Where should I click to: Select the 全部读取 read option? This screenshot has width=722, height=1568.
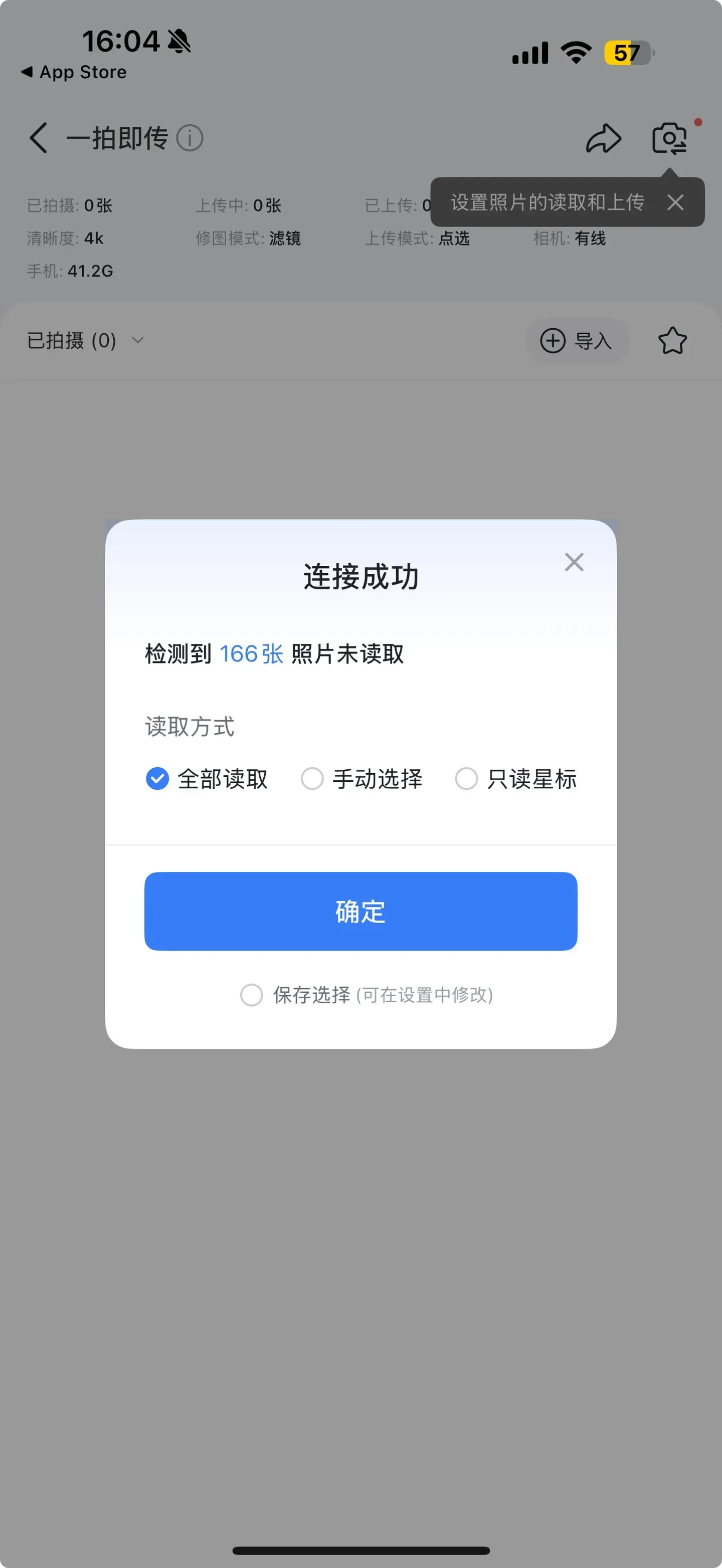tap(157, 779)
